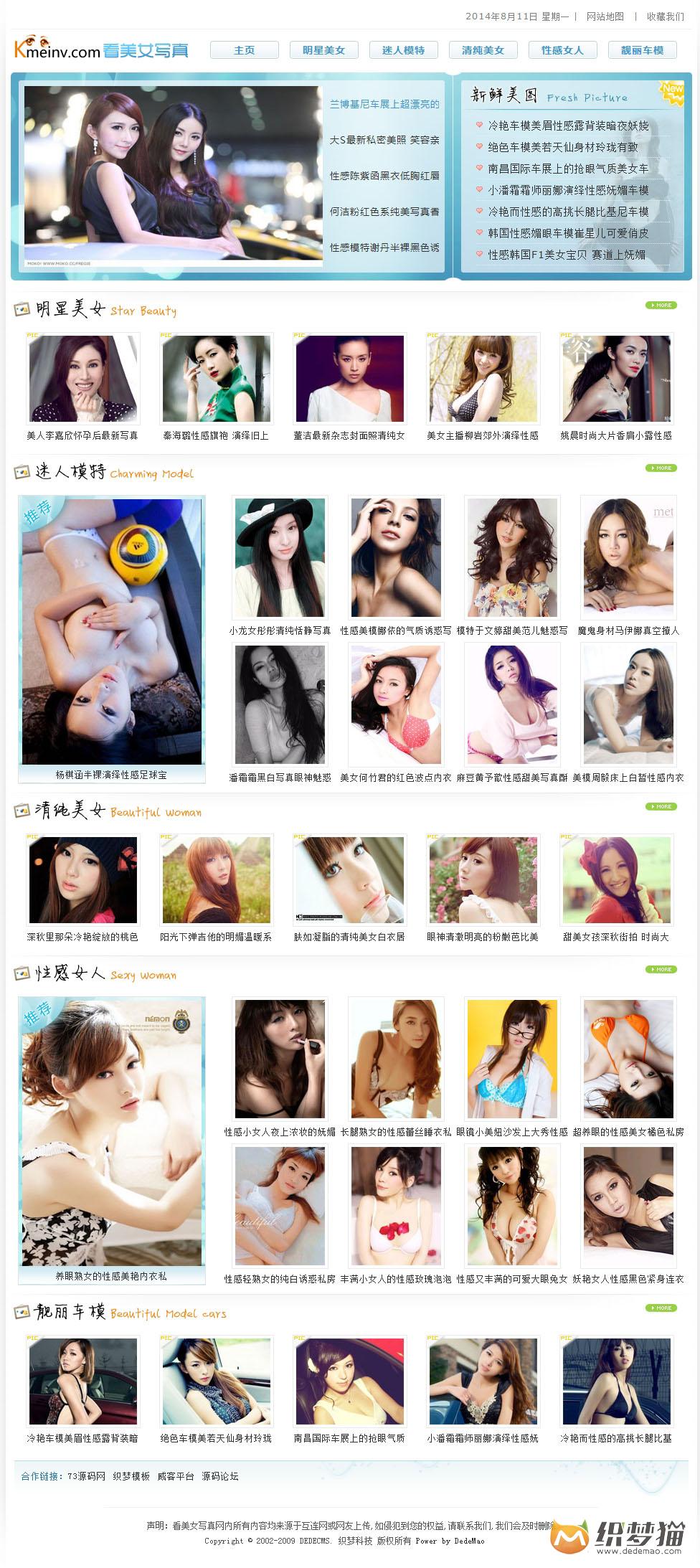Viewport: 700px width, 1568px height.
Task: Tap MORE next to 明星美女 section
Action: [x=661, y=306]
